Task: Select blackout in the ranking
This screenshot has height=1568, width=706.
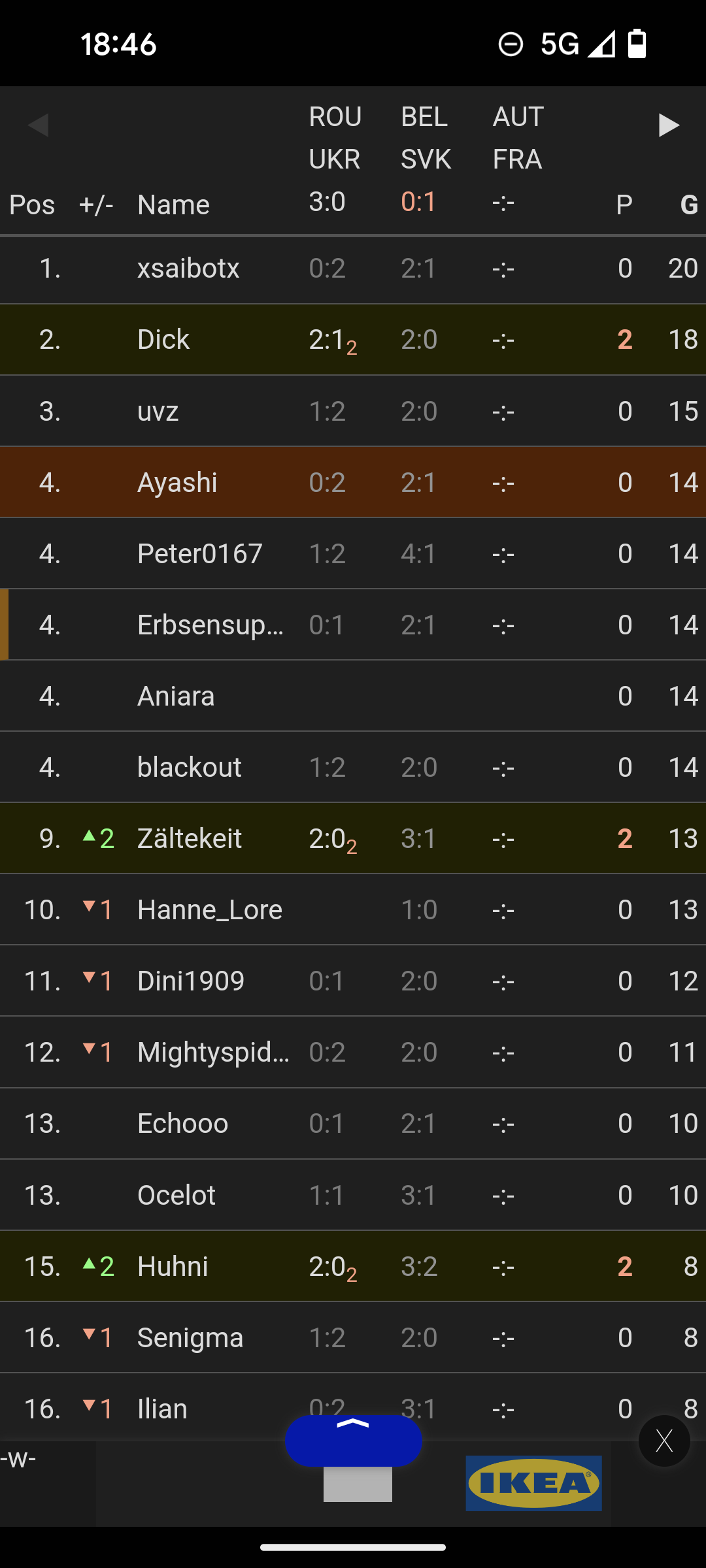Action: (353, 767)
